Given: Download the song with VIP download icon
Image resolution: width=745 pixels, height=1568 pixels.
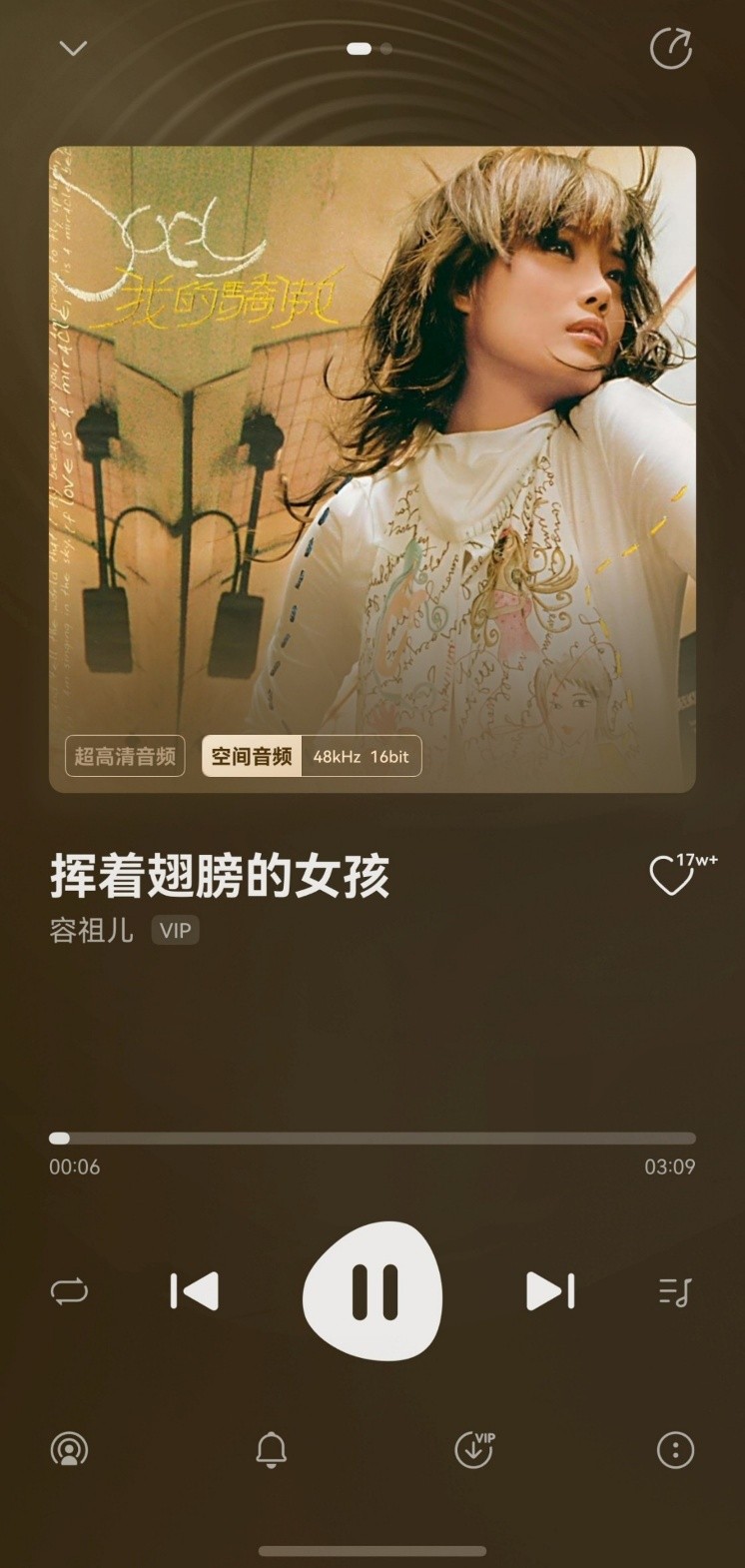Looking at the screenshot, I should pos(474,1450).
